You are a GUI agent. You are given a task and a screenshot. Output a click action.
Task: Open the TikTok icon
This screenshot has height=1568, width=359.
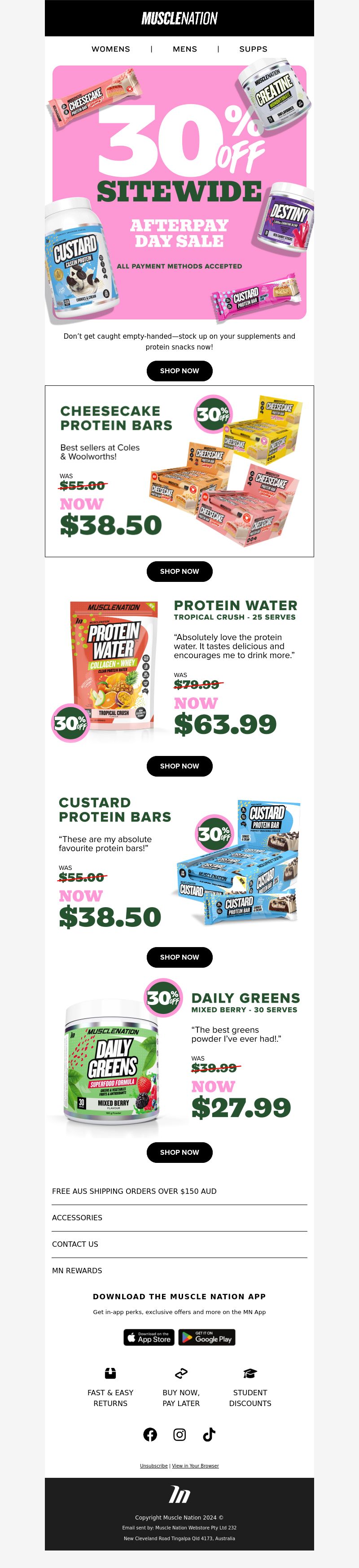[x=209, y=1434]
